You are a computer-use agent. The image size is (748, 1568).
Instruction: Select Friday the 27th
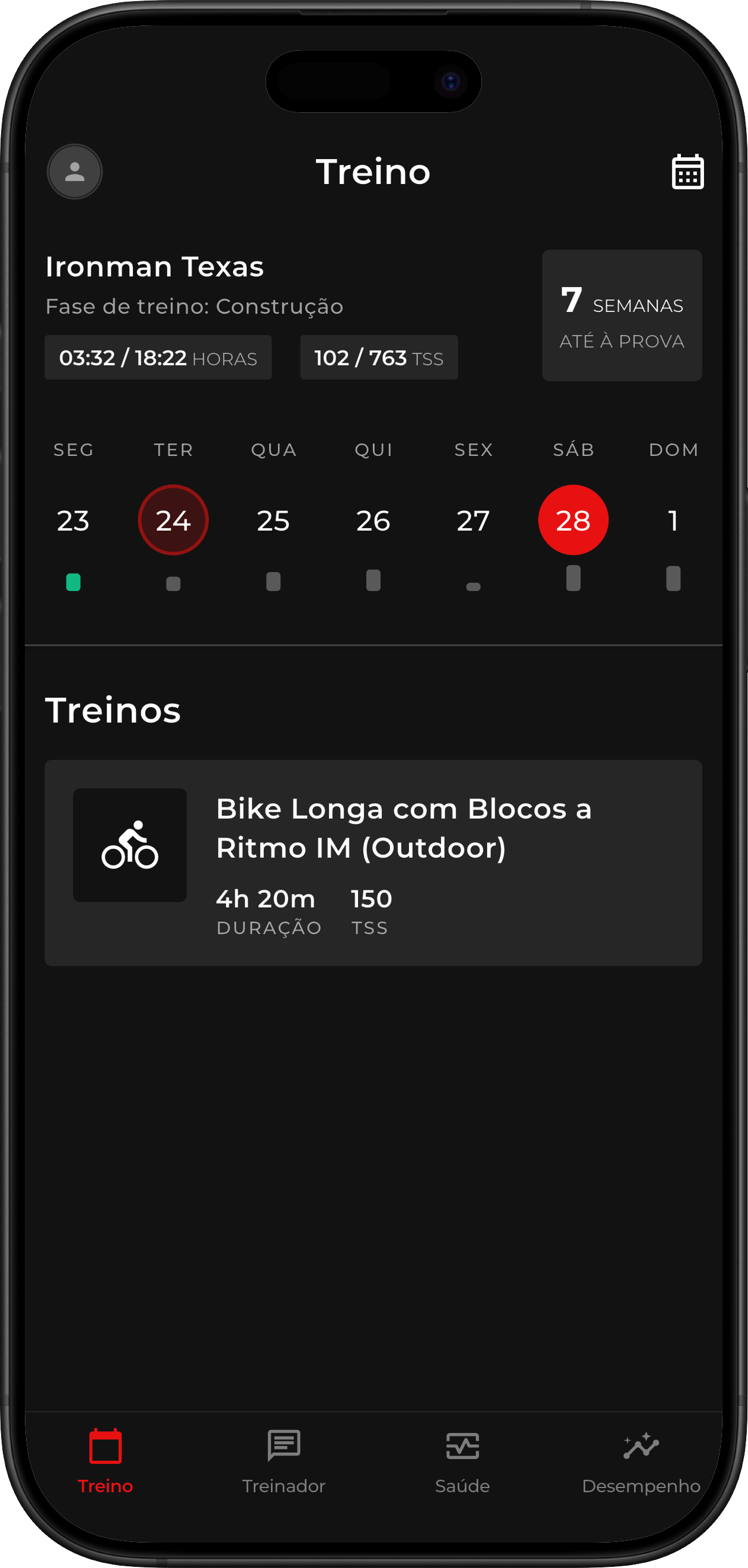[473, 520]
